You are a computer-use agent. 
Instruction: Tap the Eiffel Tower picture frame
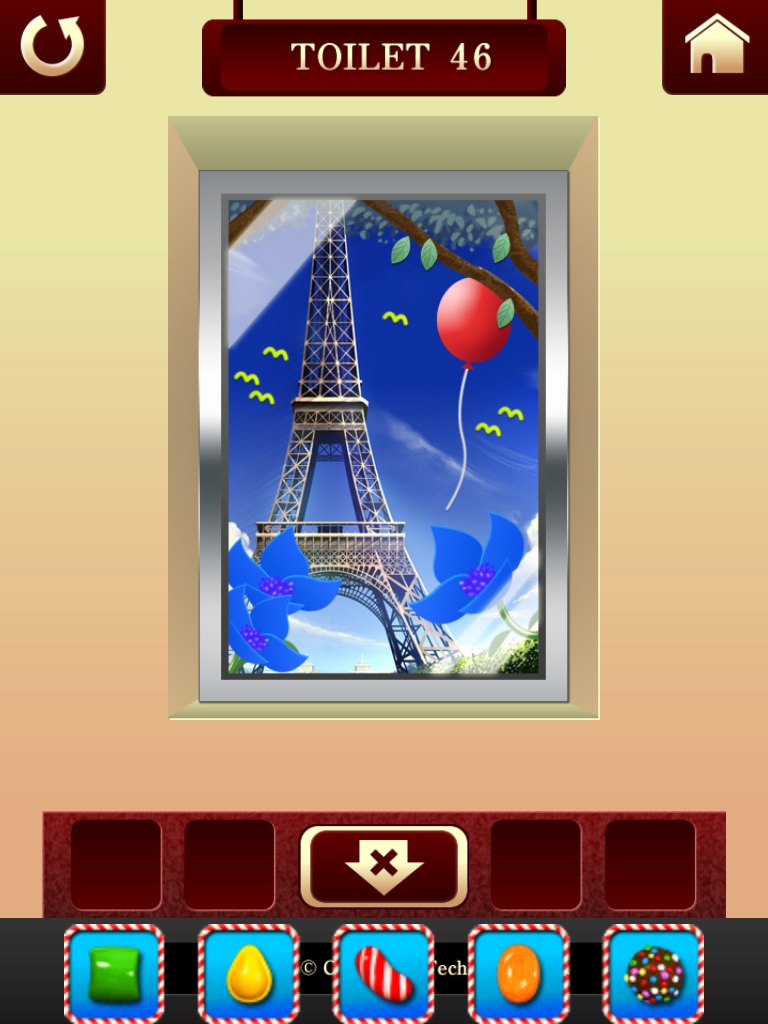pyautogui.click(x=384, y=437)
